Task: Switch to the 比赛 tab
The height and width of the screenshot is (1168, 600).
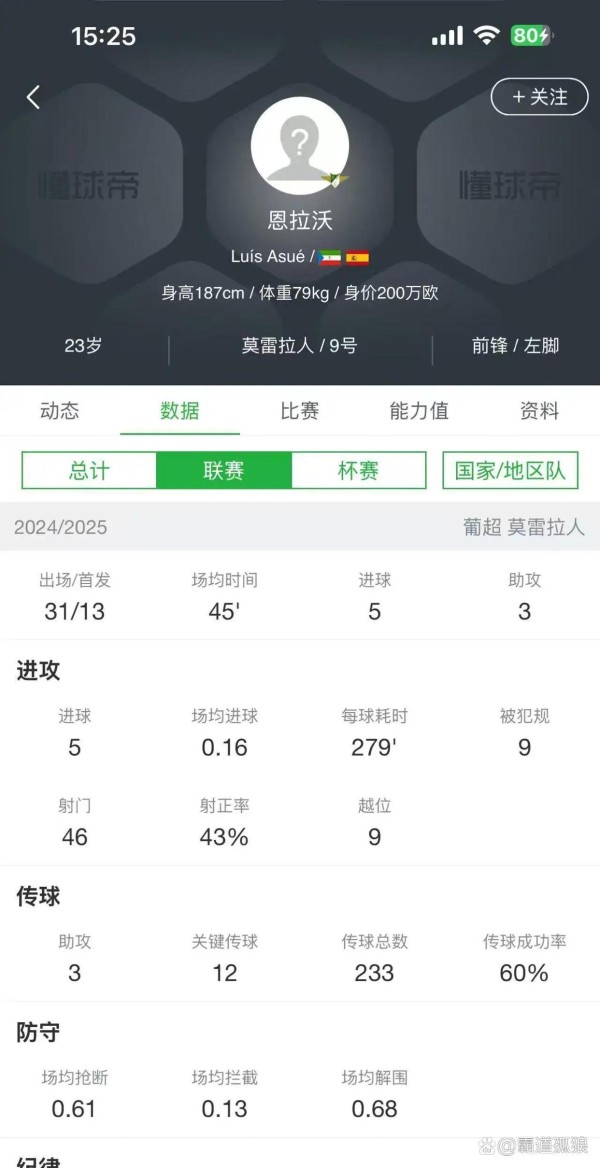Action: coord(300,411)
